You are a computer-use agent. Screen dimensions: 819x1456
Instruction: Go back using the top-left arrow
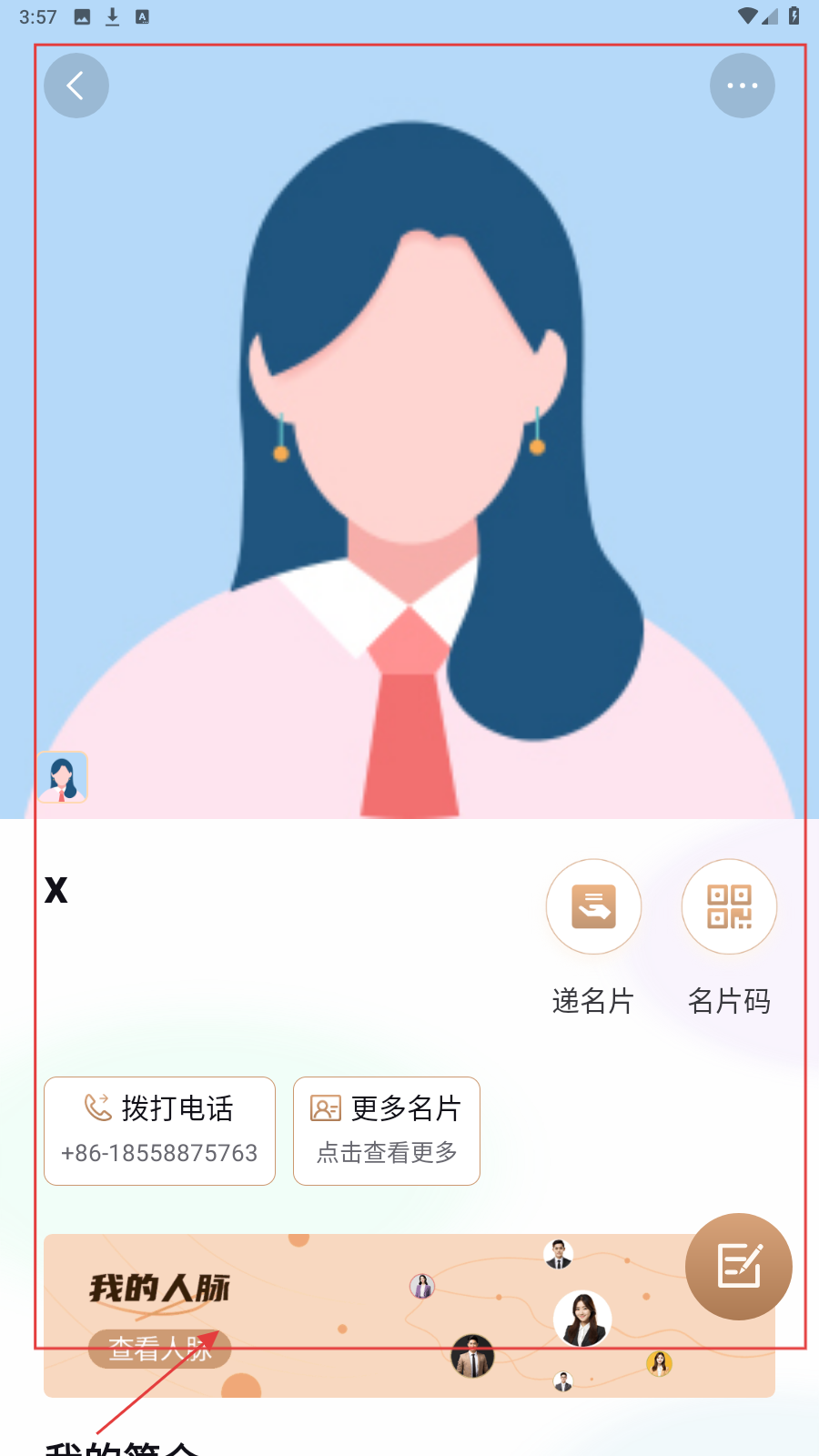click(x=76, y=86)
